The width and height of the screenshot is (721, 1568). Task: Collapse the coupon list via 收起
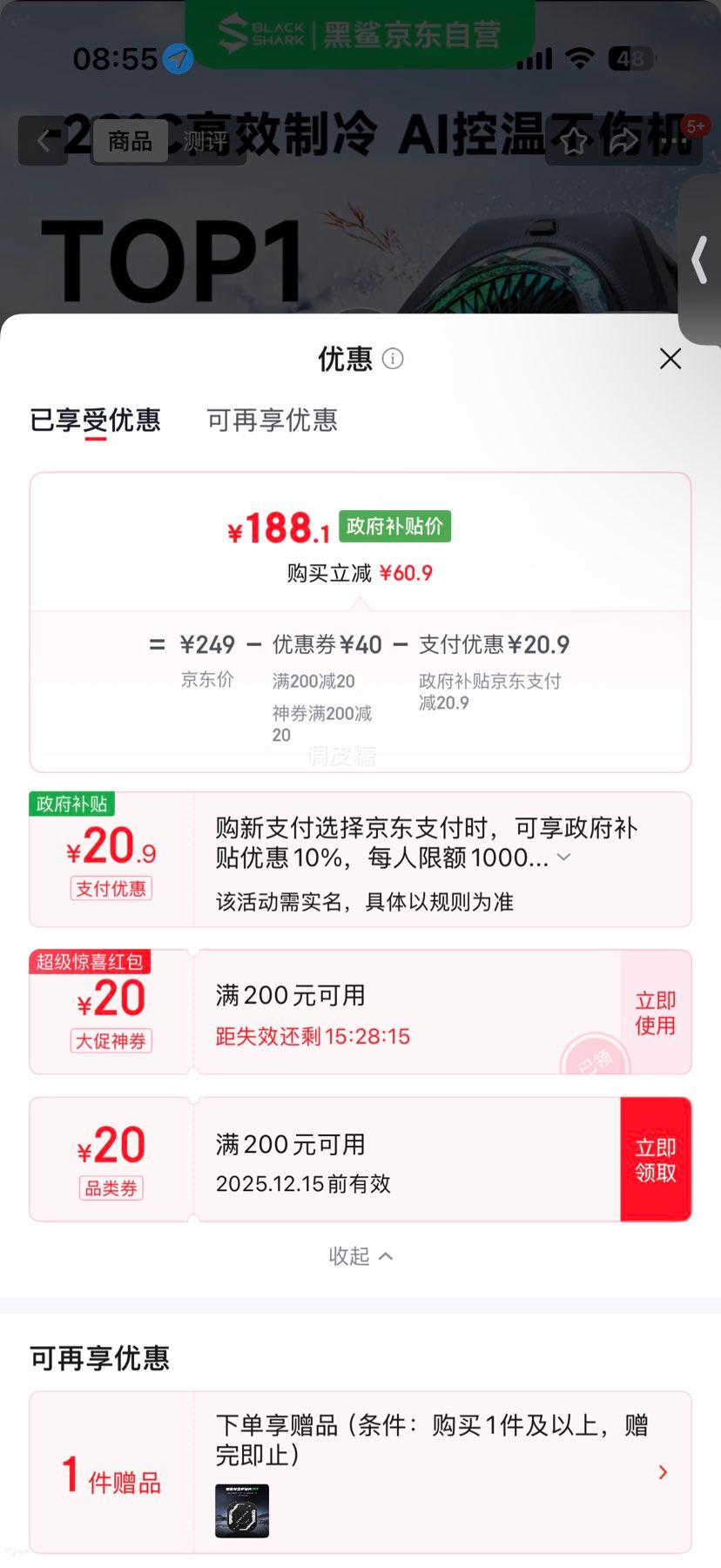(x=360, y=1255)
